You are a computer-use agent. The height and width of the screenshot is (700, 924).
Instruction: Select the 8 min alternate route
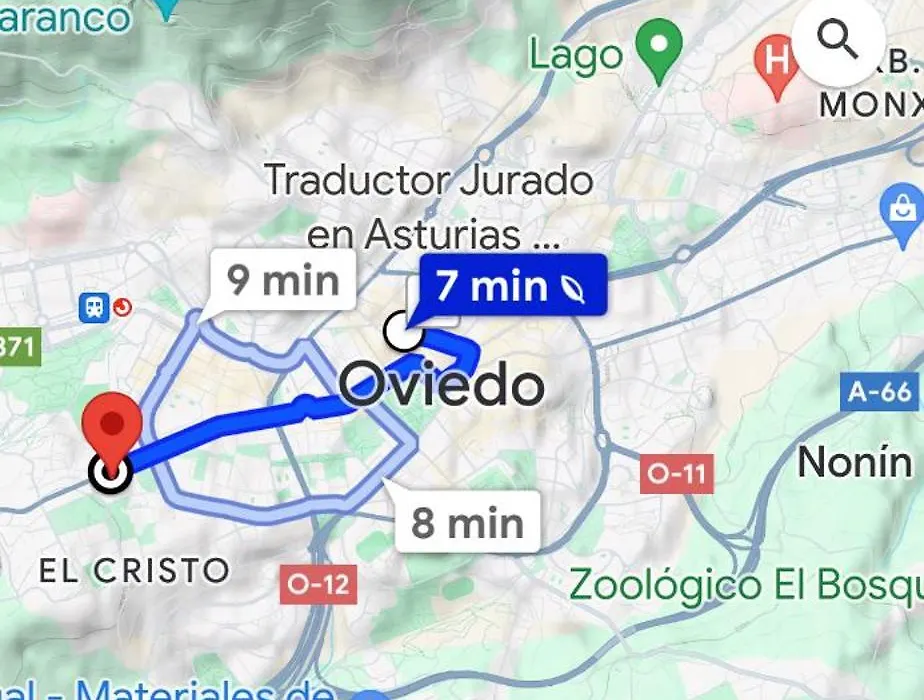coord(467,522)
